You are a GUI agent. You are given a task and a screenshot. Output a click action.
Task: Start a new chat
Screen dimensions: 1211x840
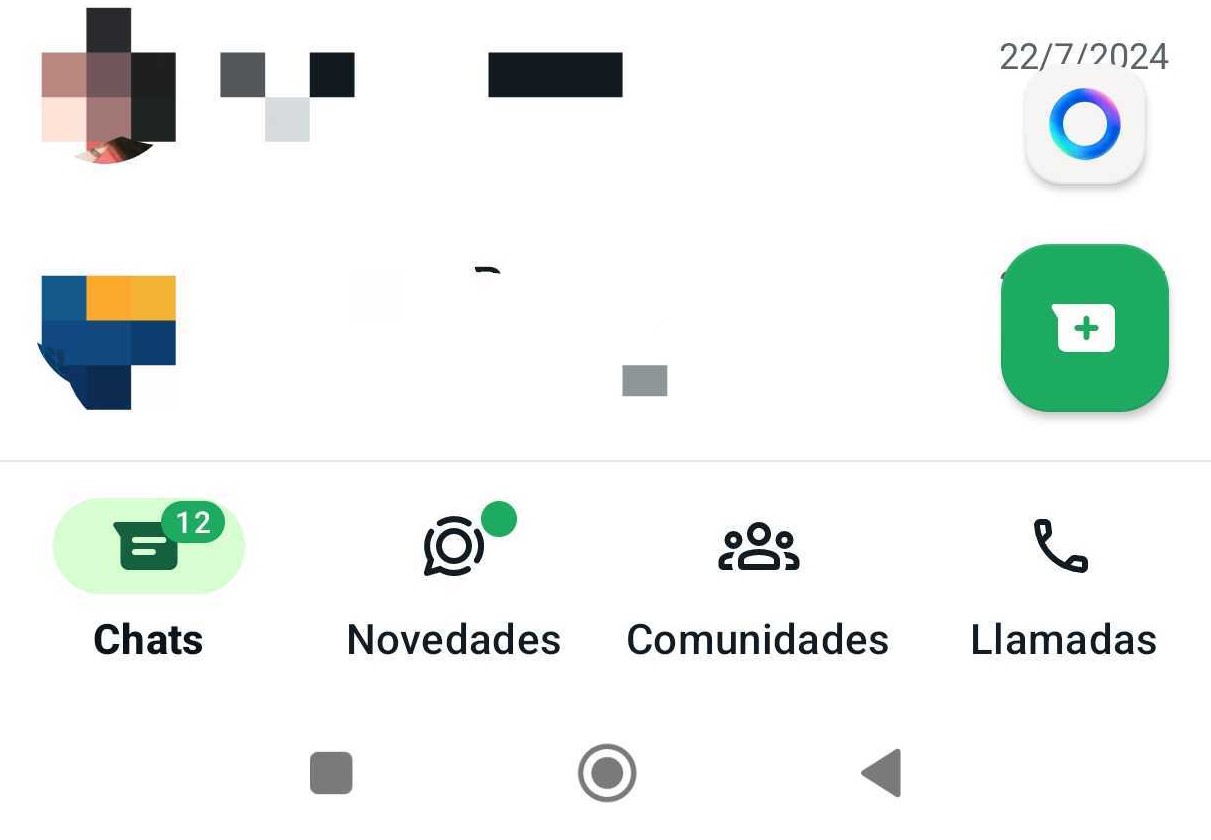[x=1085, y=328]
